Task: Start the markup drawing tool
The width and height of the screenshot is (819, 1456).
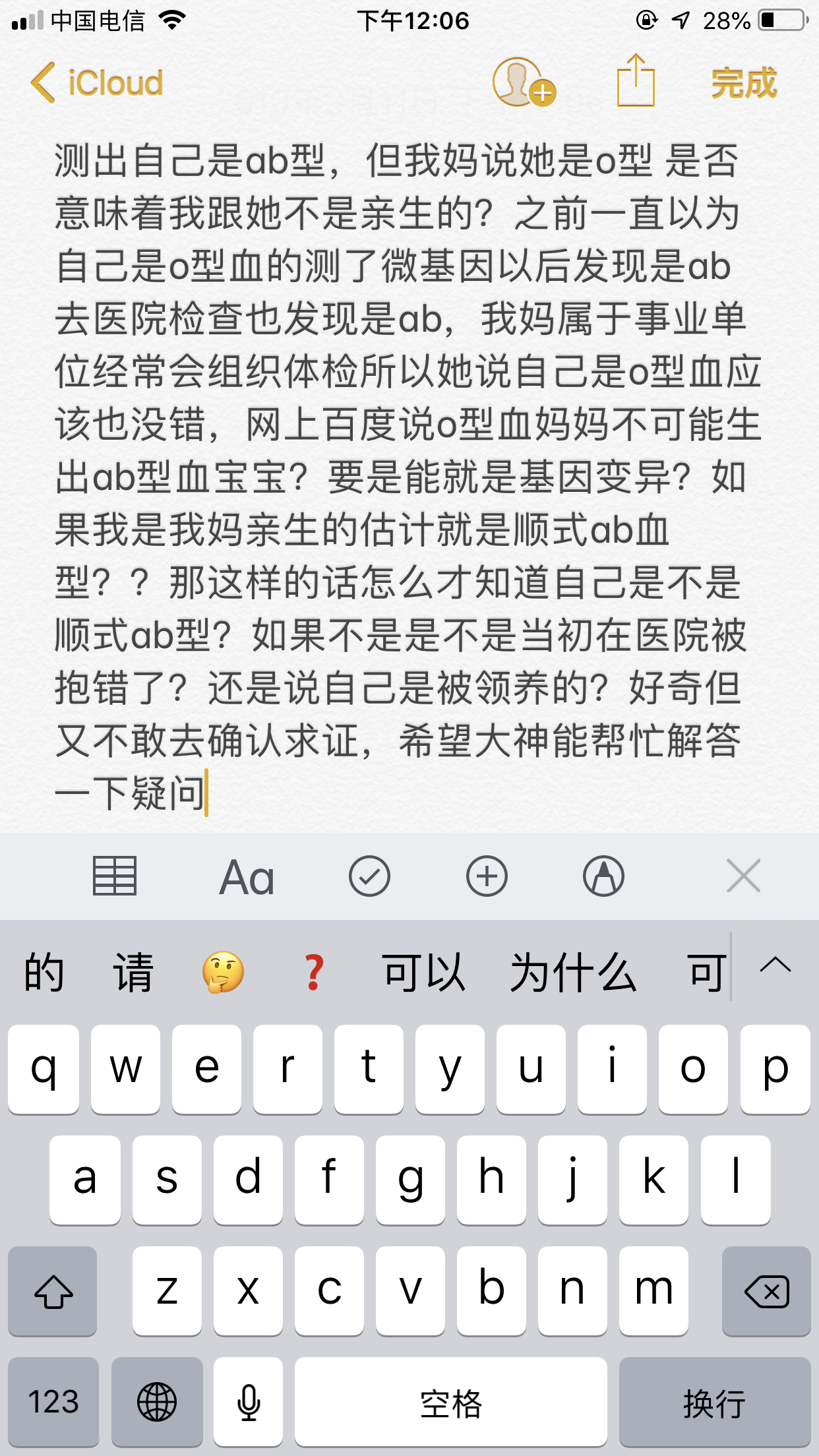Action: click(603, 876)
